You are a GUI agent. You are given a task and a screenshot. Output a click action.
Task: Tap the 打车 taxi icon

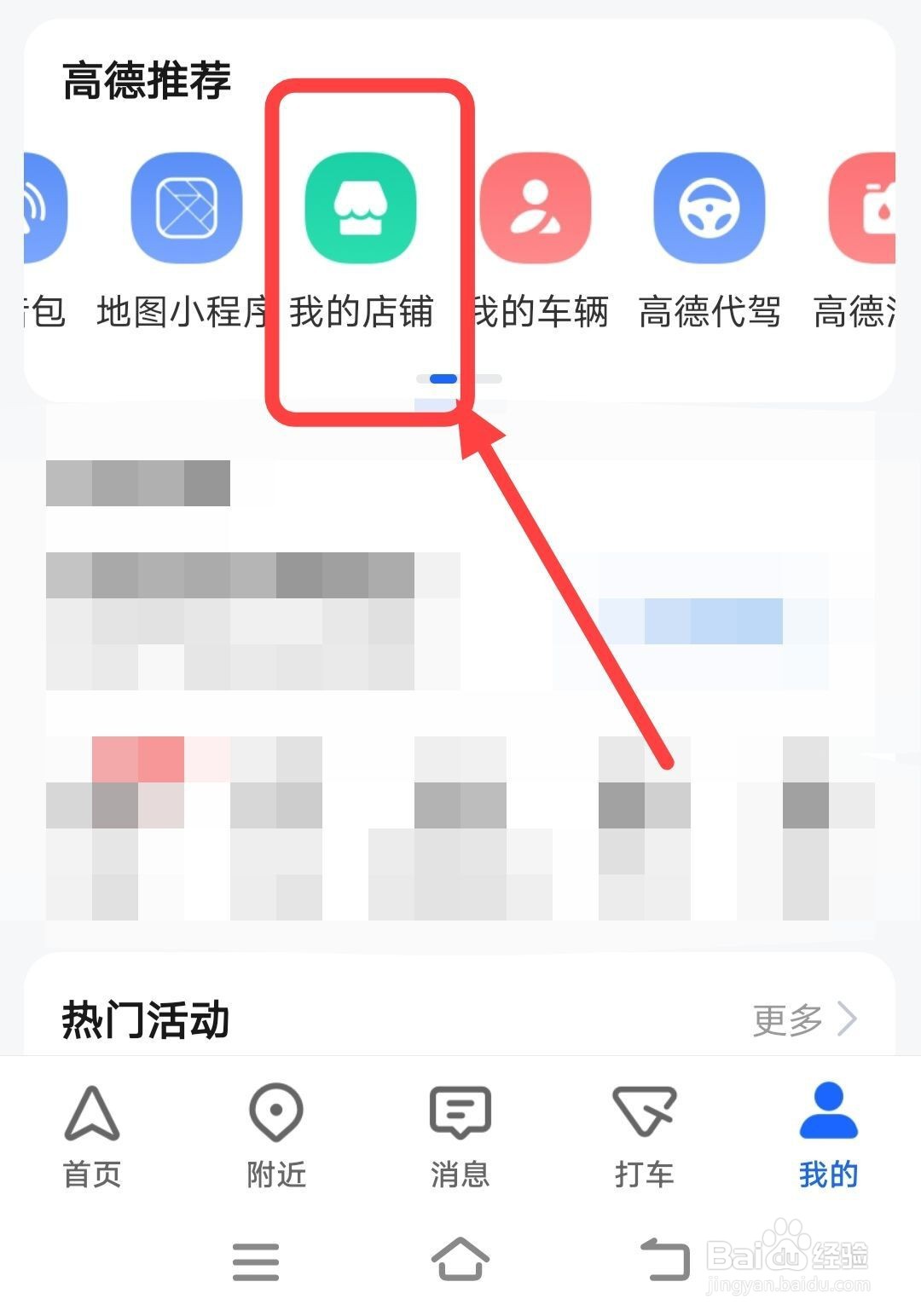[644, 1112]
